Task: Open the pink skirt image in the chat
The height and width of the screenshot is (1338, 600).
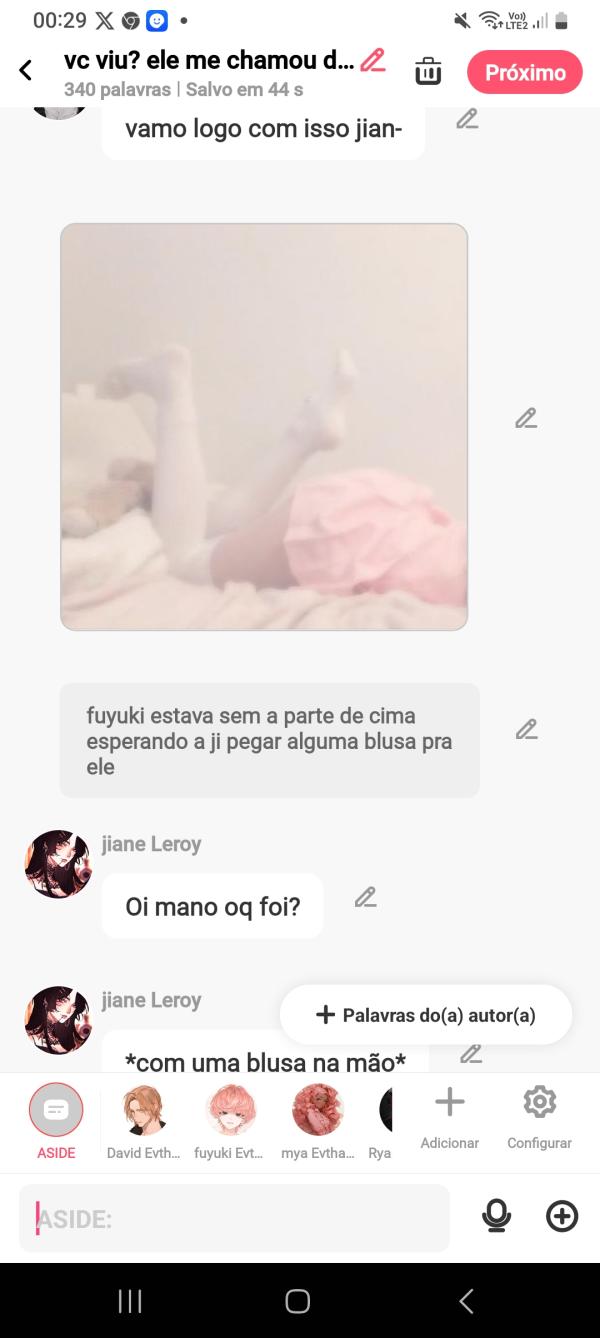Action: [264, 427]
